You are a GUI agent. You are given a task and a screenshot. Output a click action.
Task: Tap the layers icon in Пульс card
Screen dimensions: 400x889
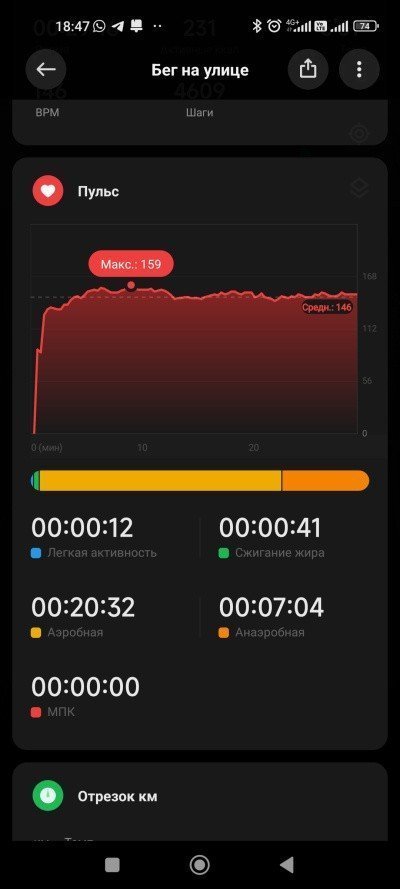[360, 189]
